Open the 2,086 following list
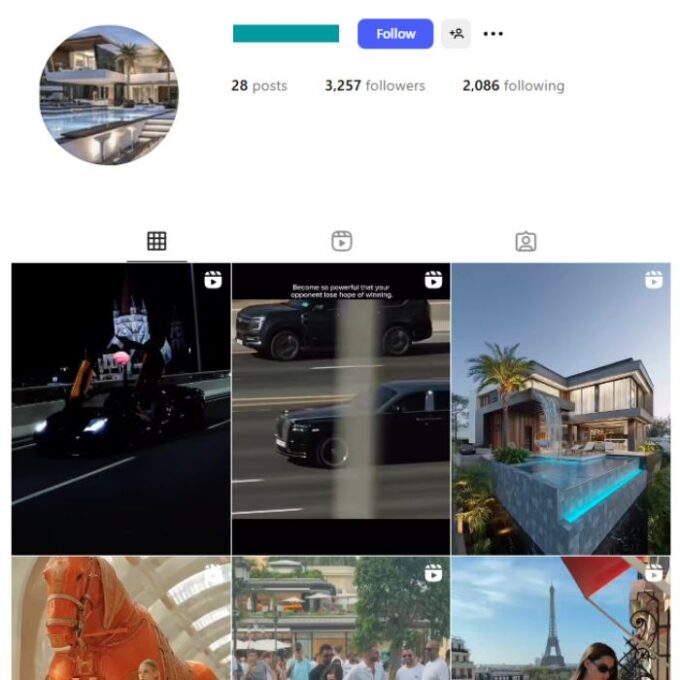The image size is (680, 680). (x=513, y=86)
